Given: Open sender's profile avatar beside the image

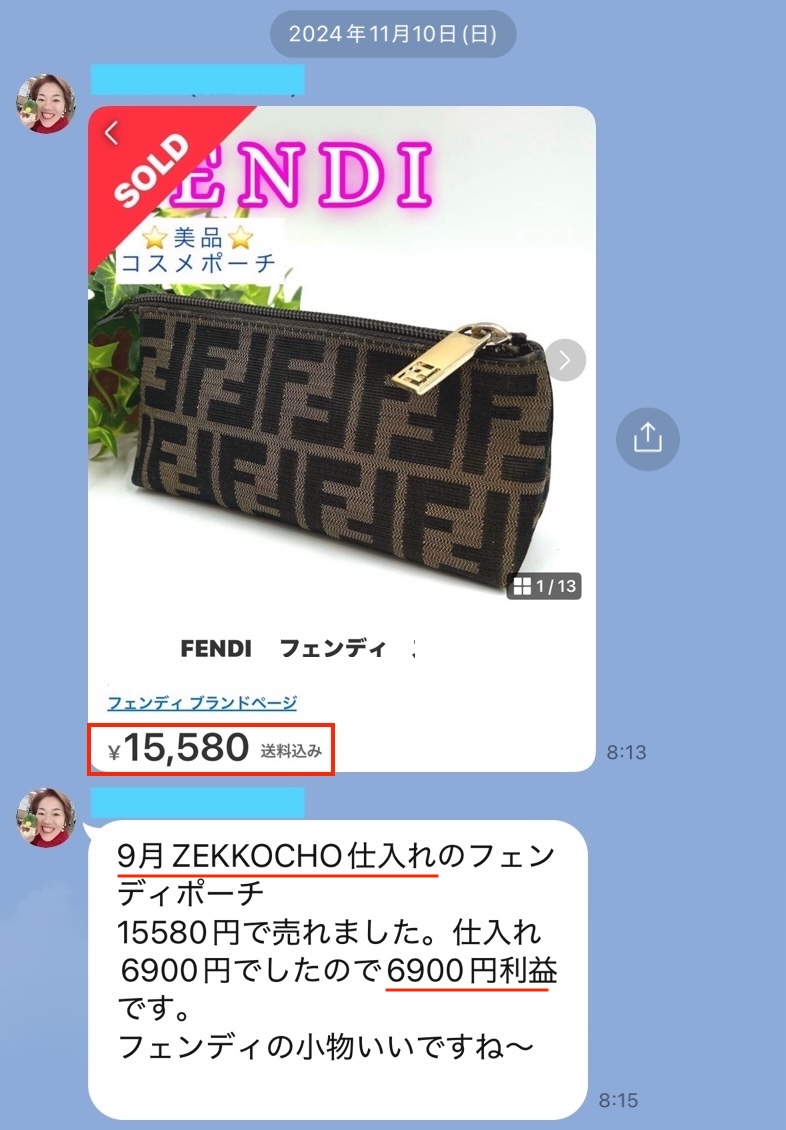Looking at the screenshot, I should click(x=46, y=103).
